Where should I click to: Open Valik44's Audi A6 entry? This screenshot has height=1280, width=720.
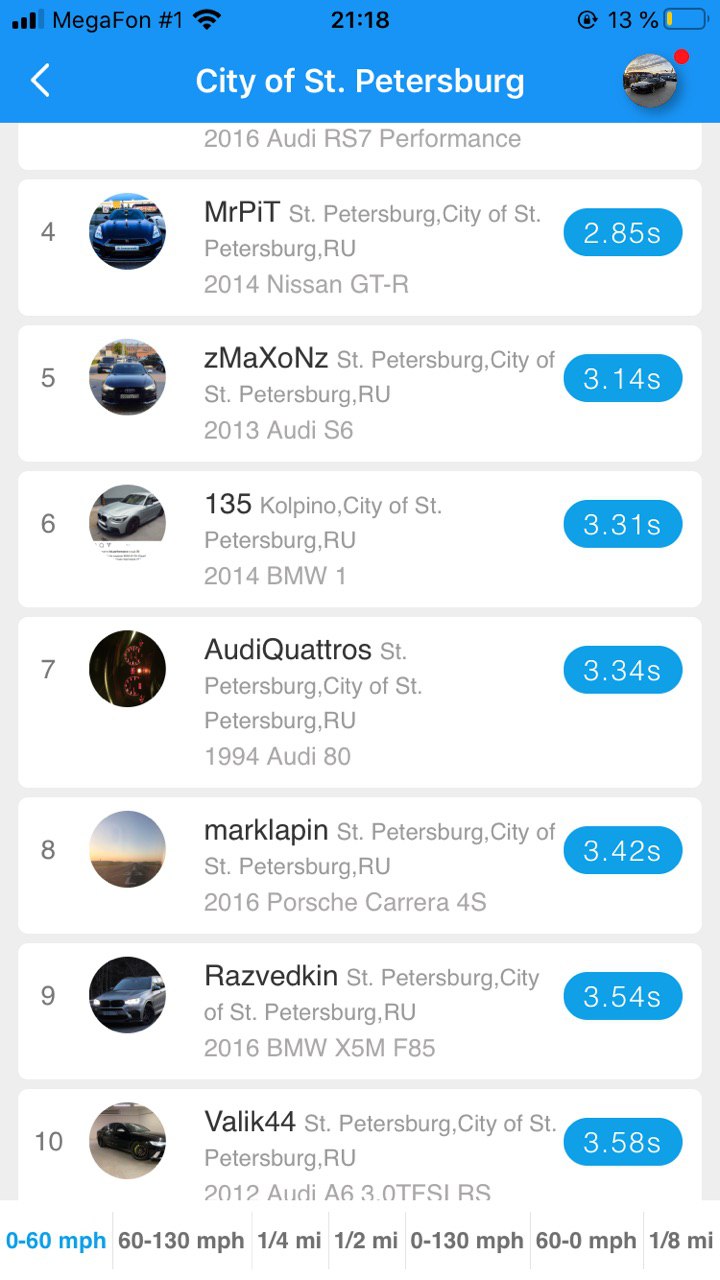[x=360, y=1145]
